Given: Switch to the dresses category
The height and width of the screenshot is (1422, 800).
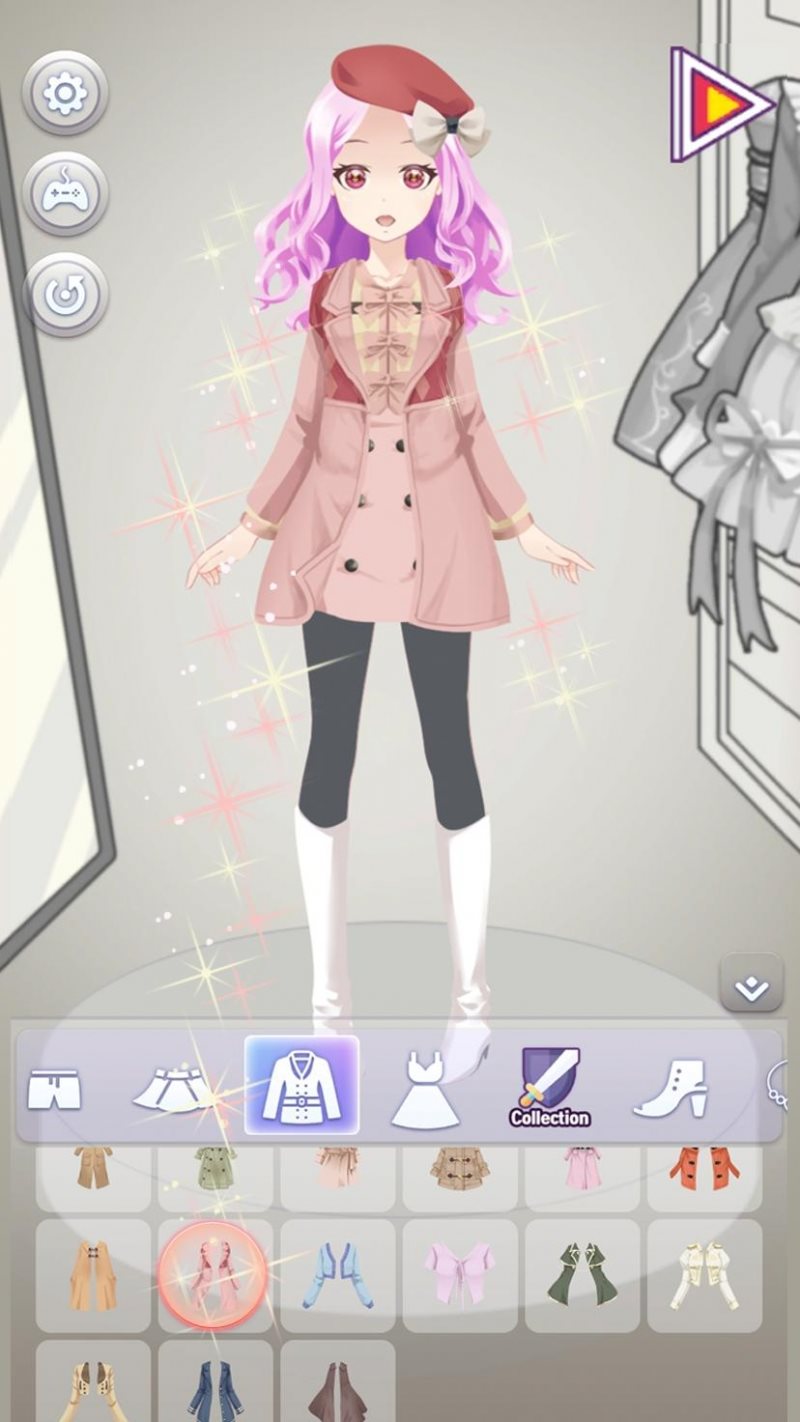Looking at the screenshot, I should [425, 1087].
